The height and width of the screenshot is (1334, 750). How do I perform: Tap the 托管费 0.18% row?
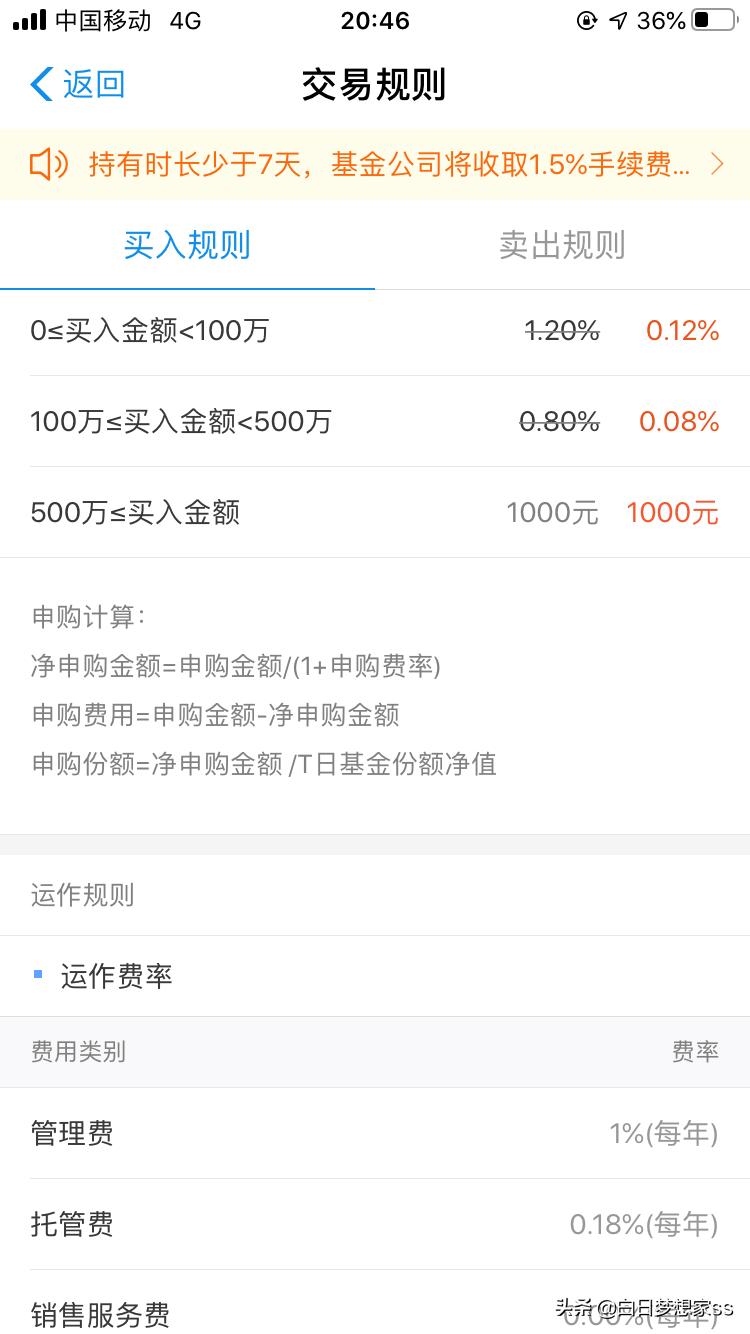tap(375, 1224)
